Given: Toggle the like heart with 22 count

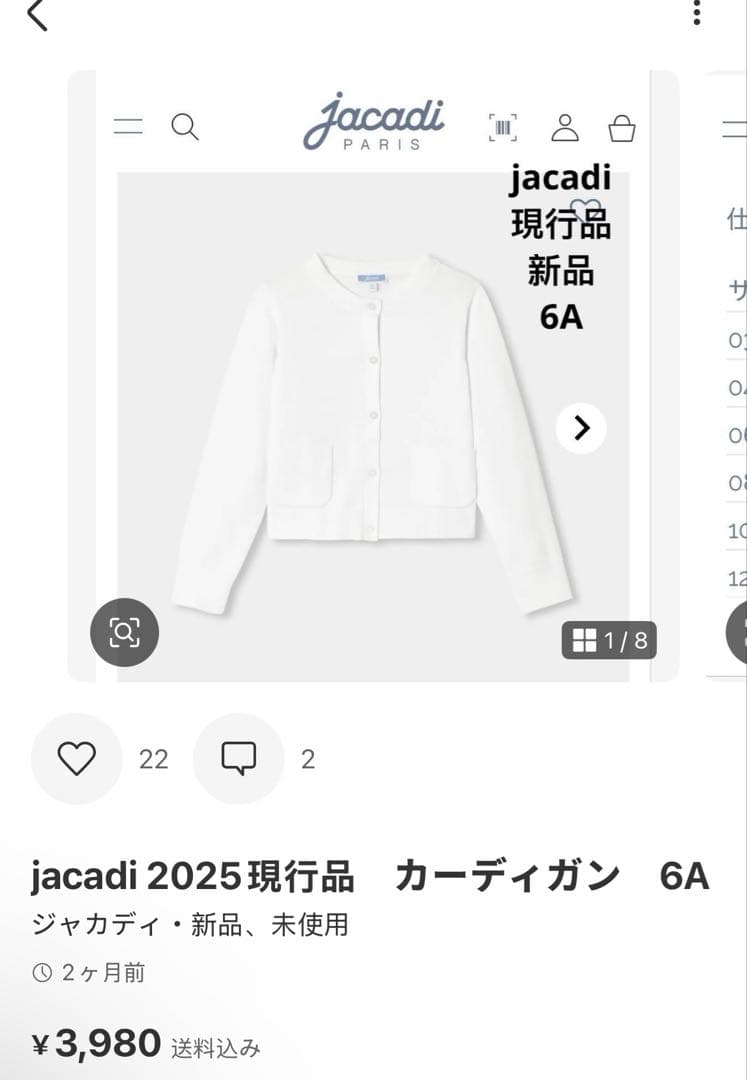Looking at the screenshot, I should 76,759.
